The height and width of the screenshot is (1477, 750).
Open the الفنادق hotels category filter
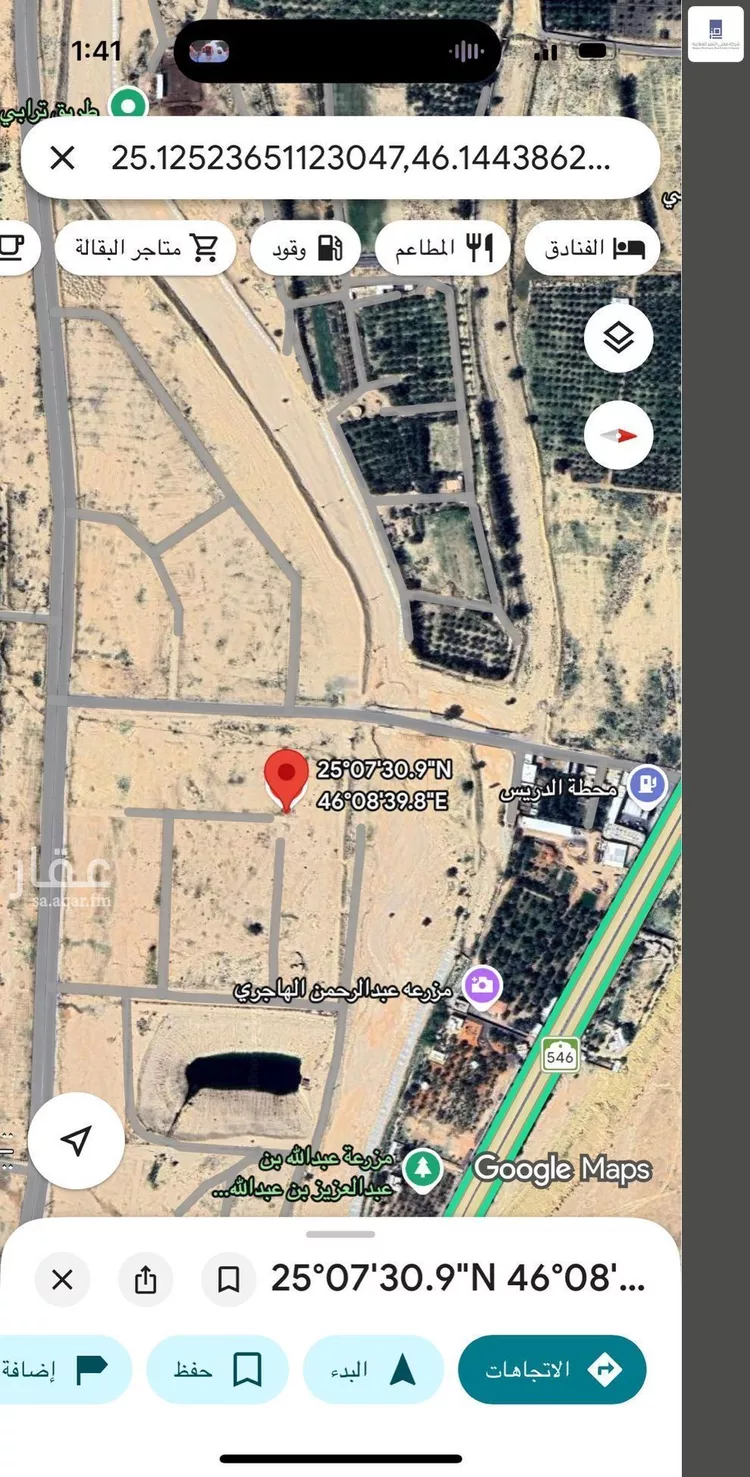coord(592,247)
